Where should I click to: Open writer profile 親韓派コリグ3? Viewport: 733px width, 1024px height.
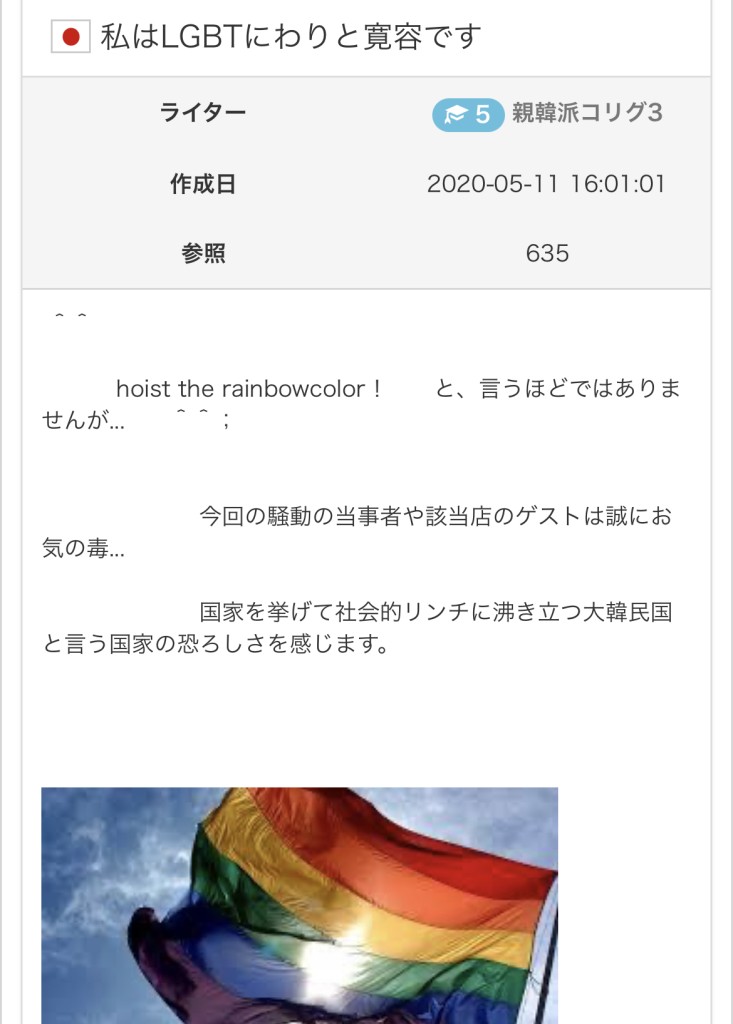586,113
